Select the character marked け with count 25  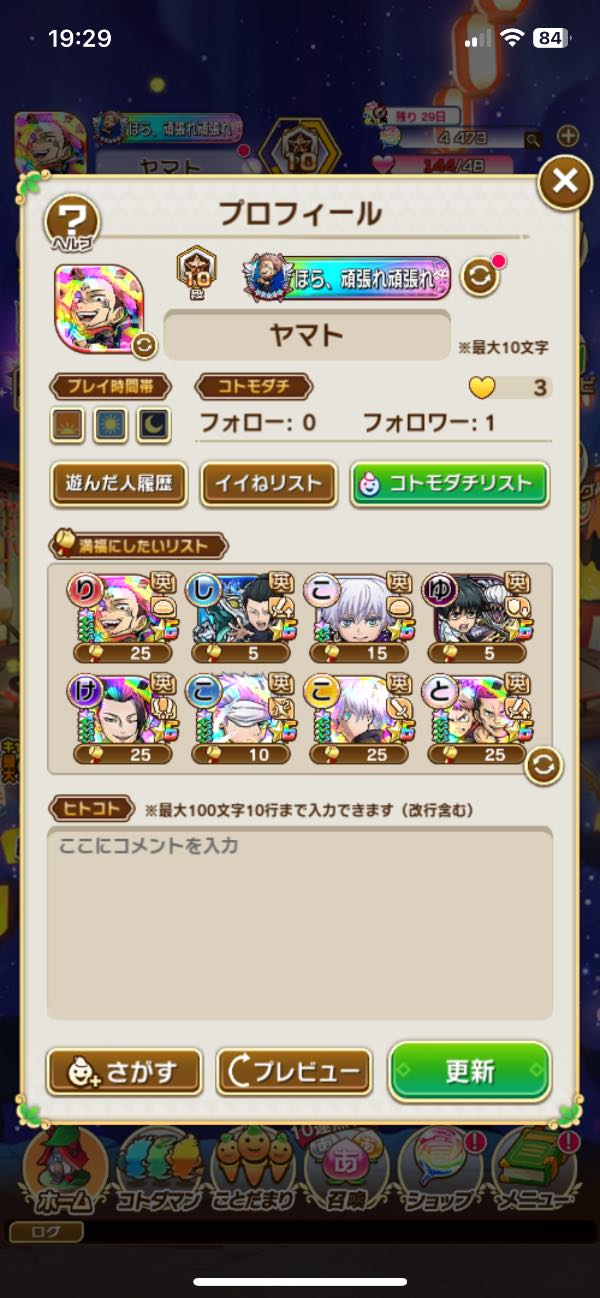120,718
